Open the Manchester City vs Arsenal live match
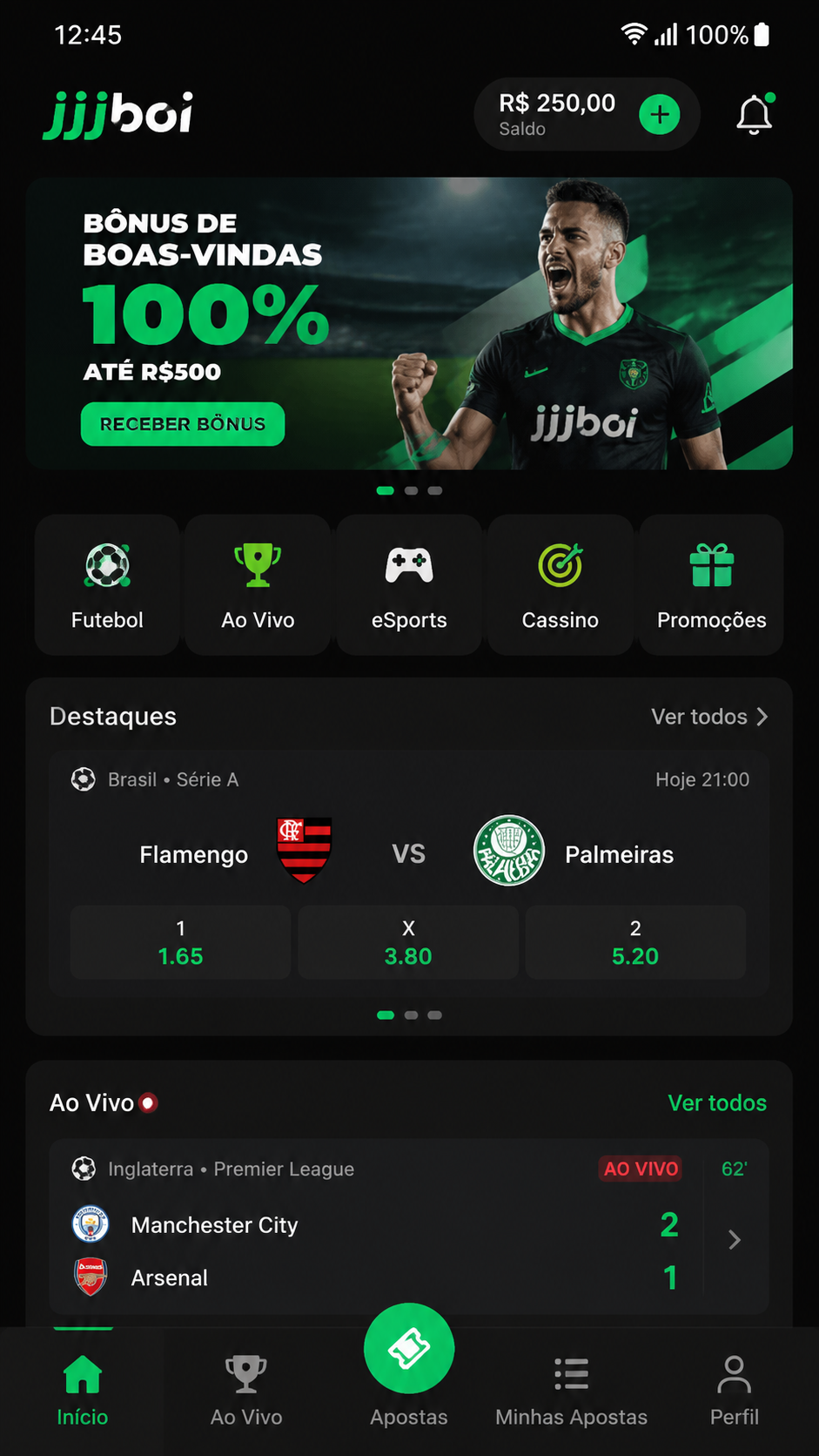The width and height of the screenshot is (819, 1456). 409,1226
